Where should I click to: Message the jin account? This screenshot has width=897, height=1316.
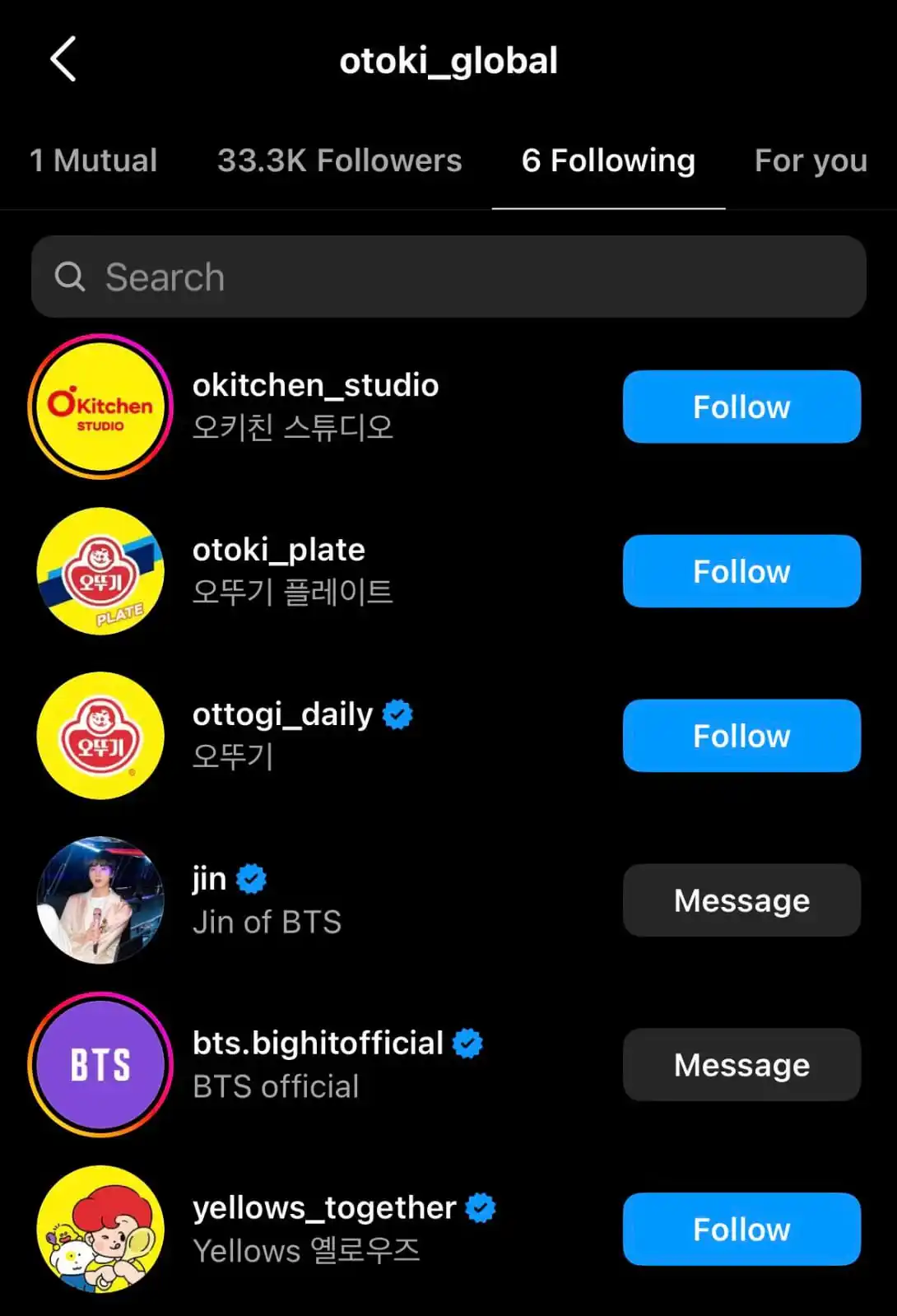tap(741, 900)
